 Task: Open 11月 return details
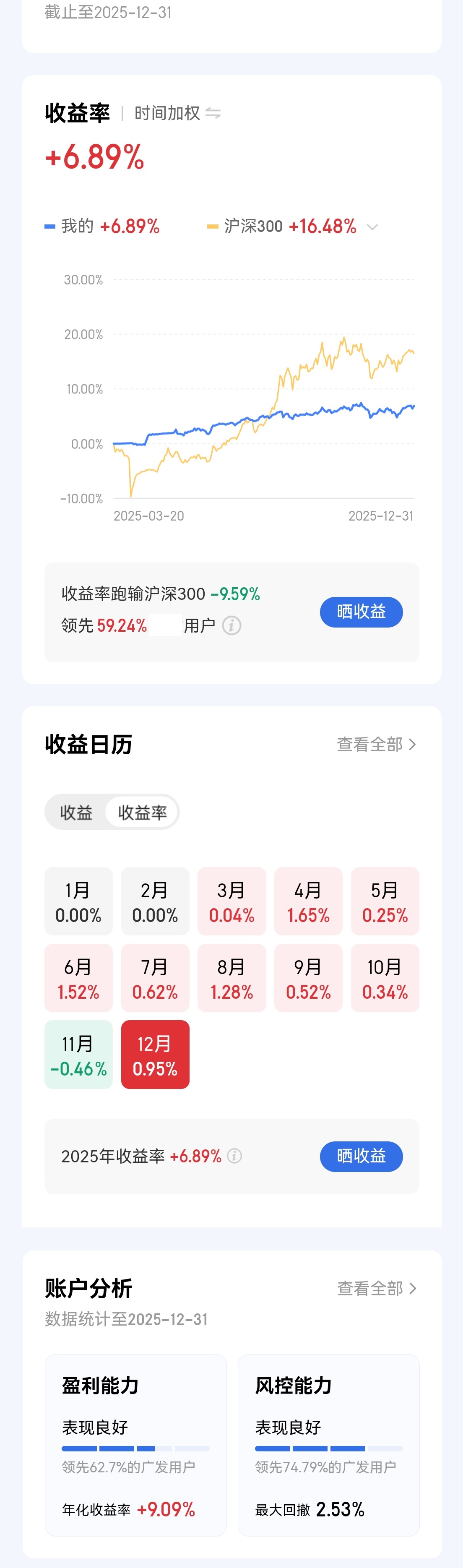click(78, 1055)
